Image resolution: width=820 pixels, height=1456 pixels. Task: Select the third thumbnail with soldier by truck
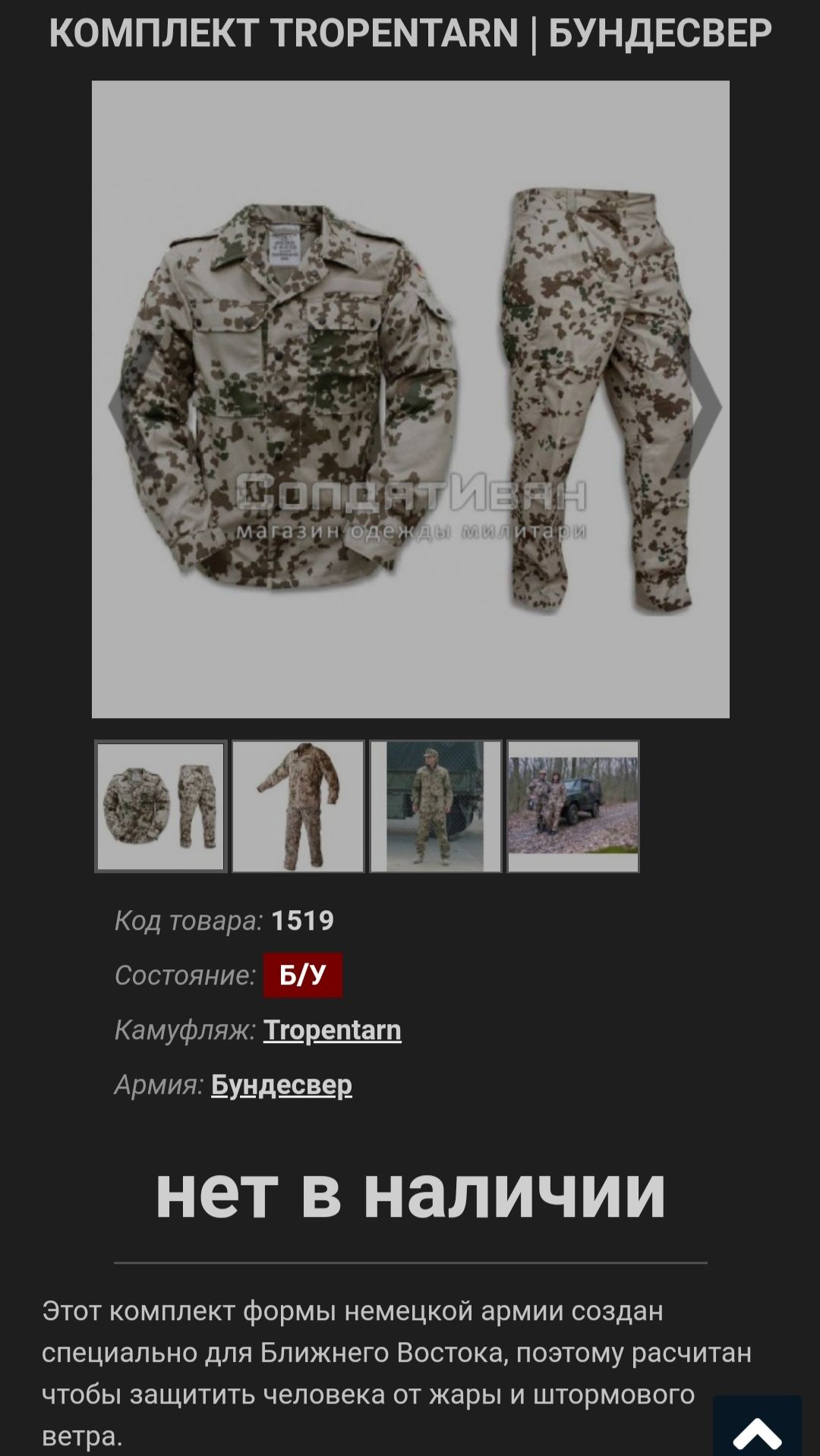[435, 806]
